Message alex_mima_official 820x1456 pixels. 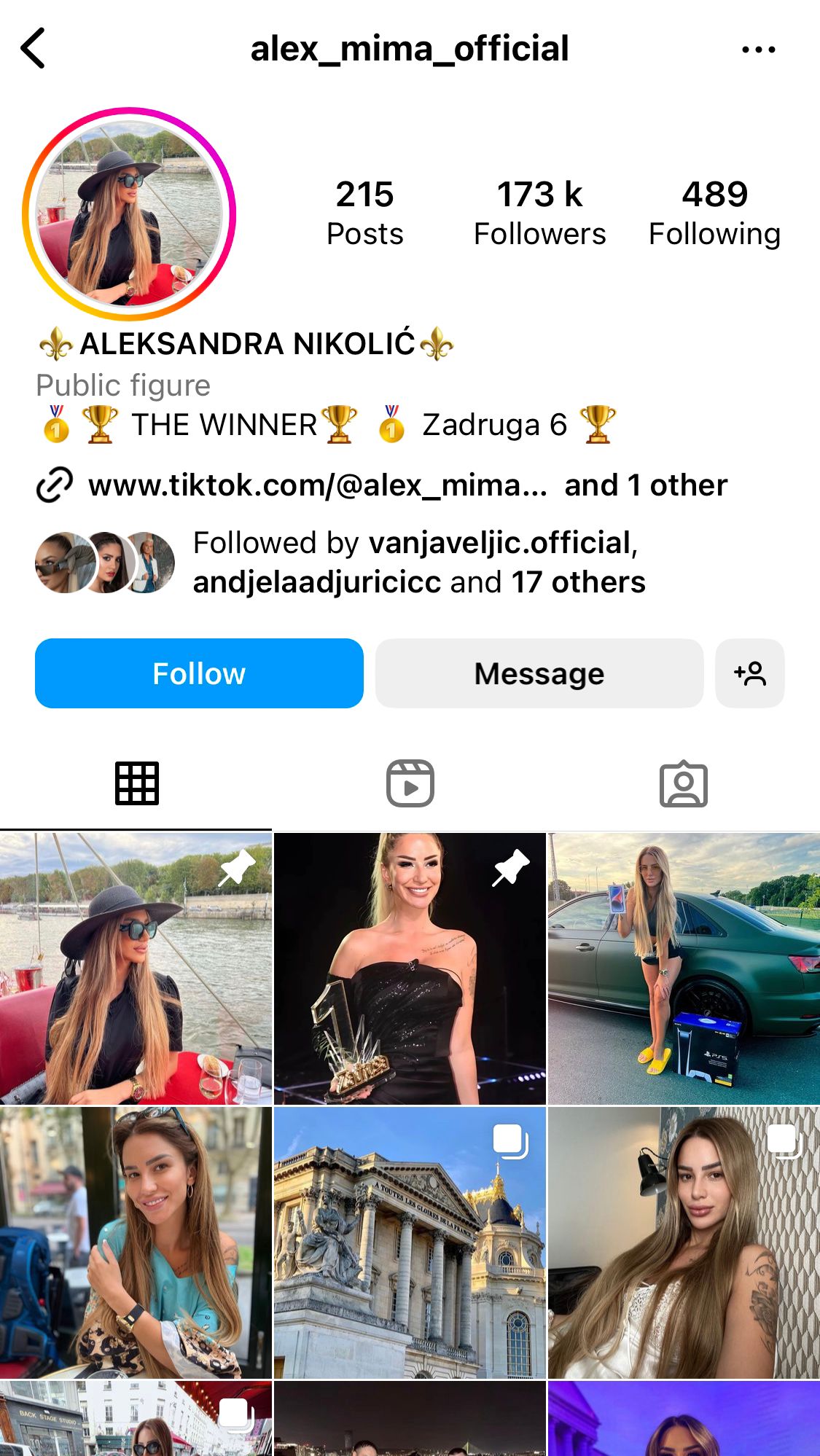coord(539,673)
